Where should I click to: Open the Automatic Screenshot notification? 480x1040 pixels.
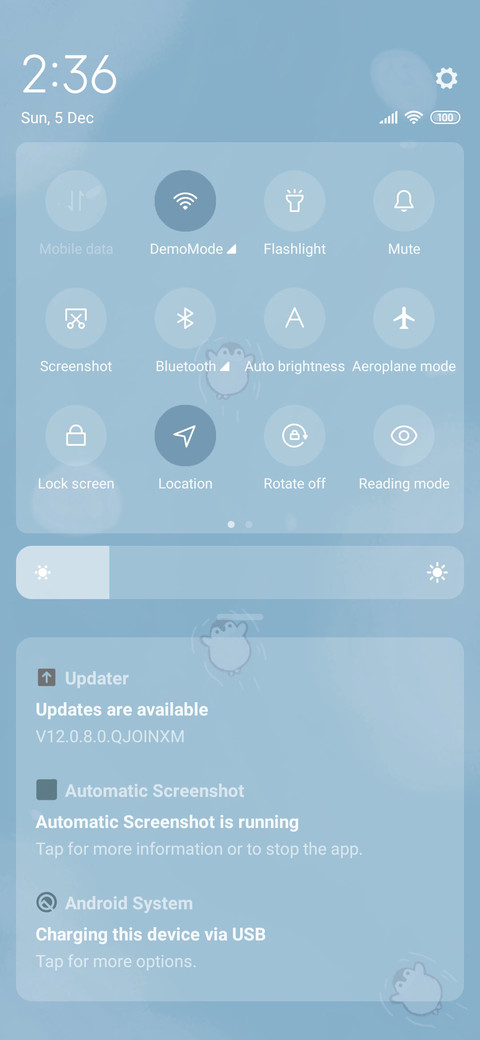240,820
